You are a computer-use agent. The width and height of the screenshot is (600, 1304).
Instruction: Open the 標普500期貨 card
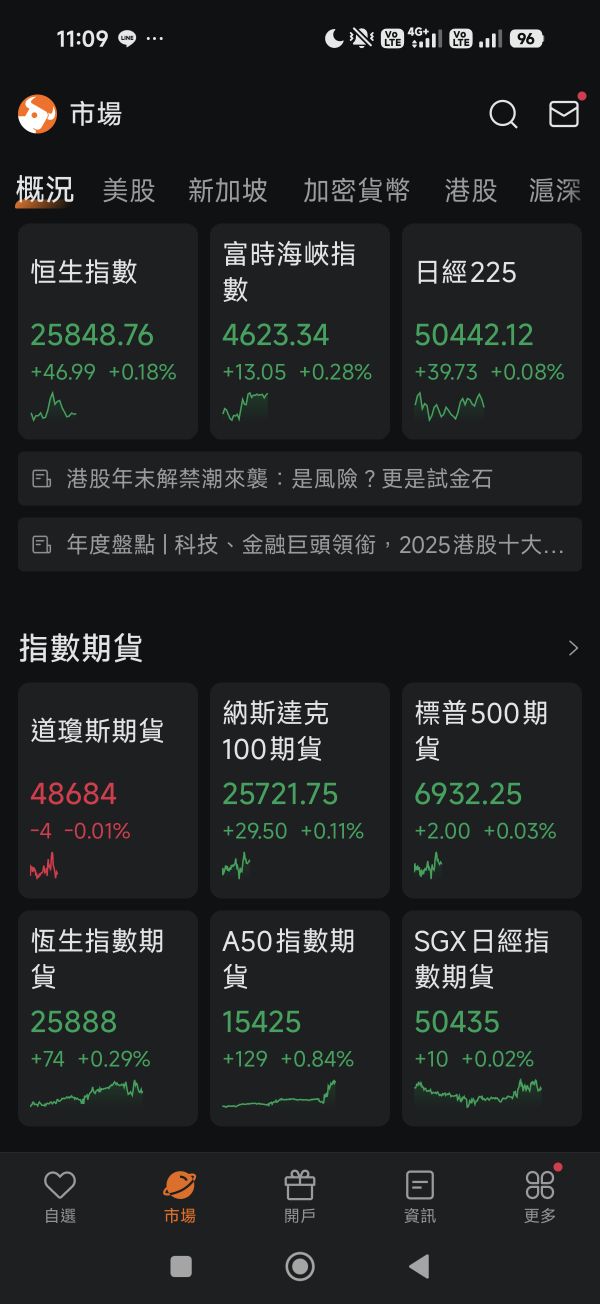pyautogui.click(x=492, y=790)
